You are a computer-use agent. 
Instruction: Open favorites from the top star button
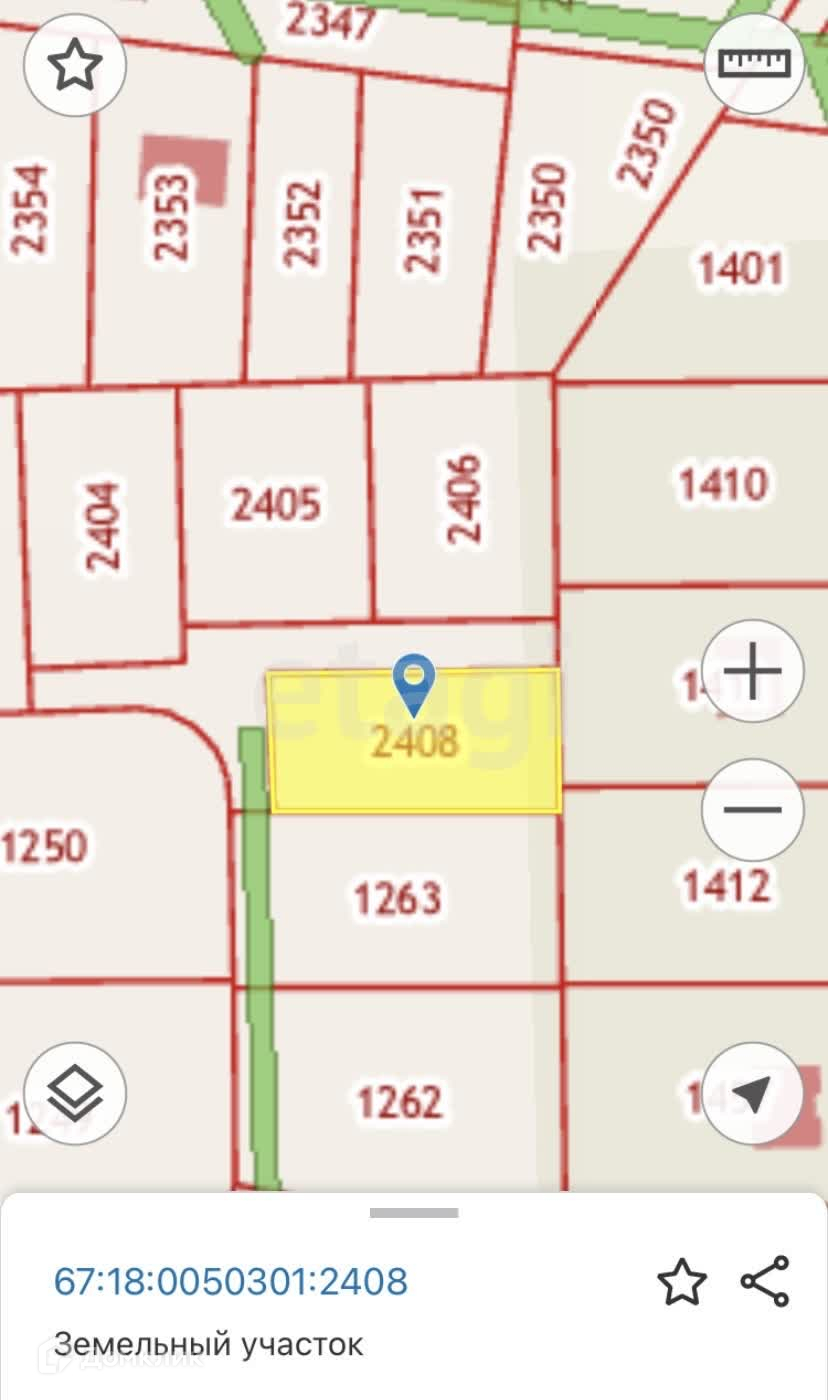coord(75,66)
